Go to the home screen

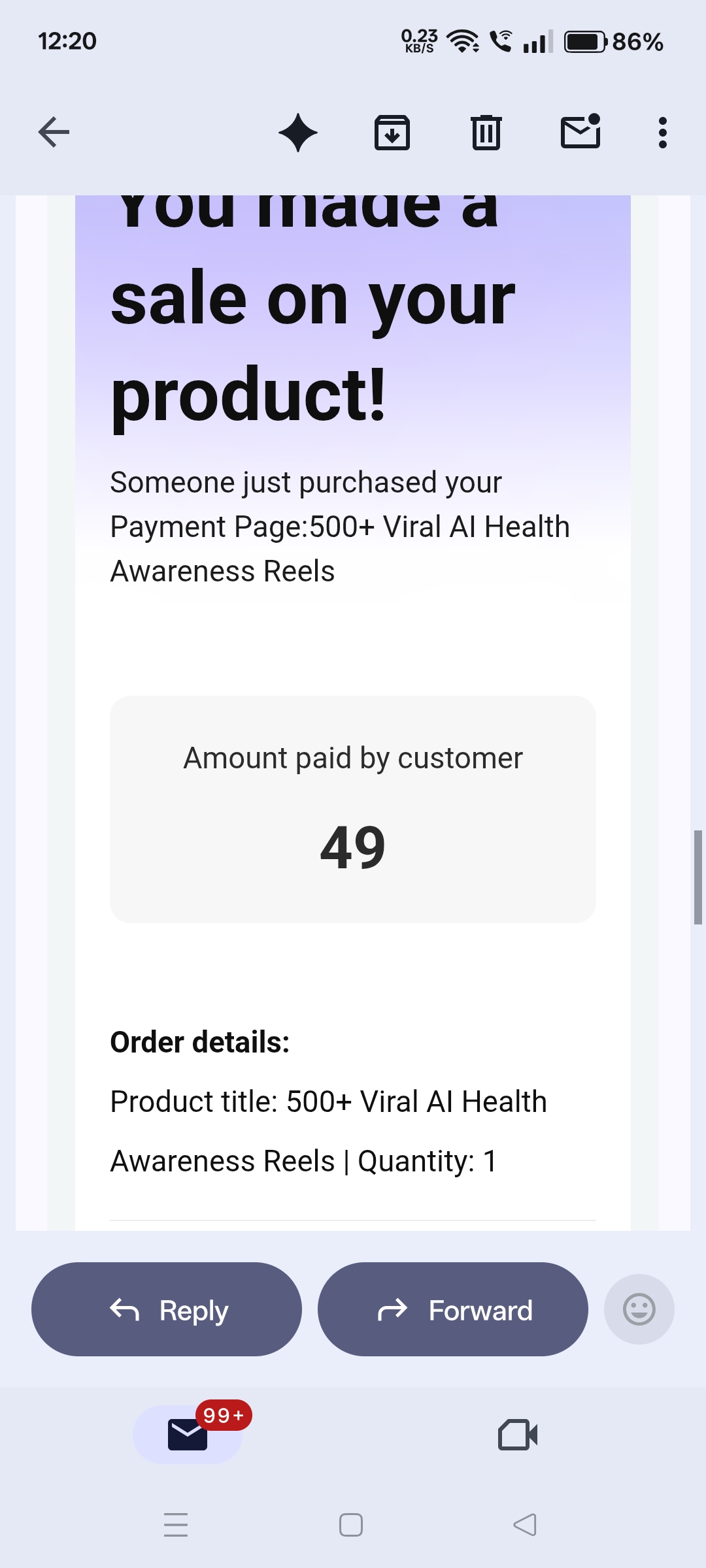pyautogui.click(x=351, y=1525)
